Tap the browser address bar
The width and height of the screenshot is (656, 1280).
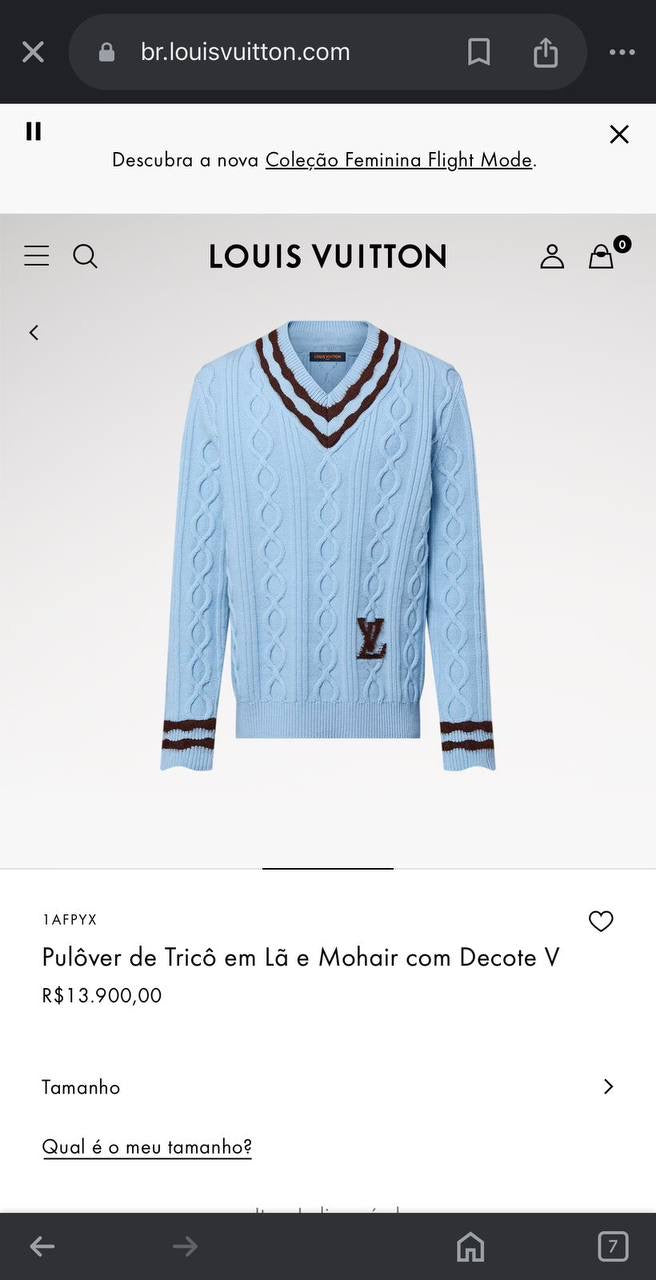point(260,52)
